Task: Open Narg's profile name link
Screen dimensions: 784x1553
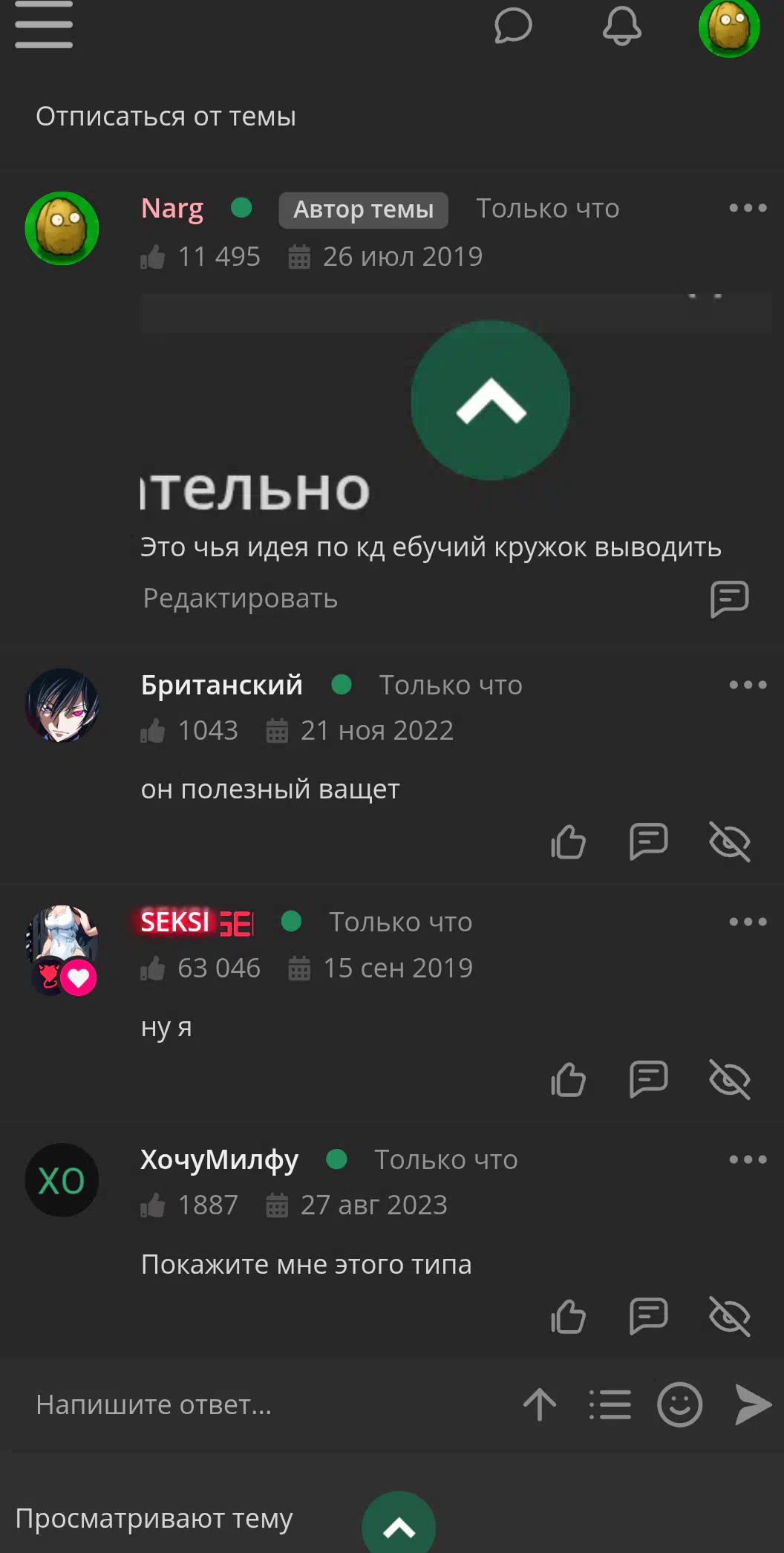Action: click(172, 209)
